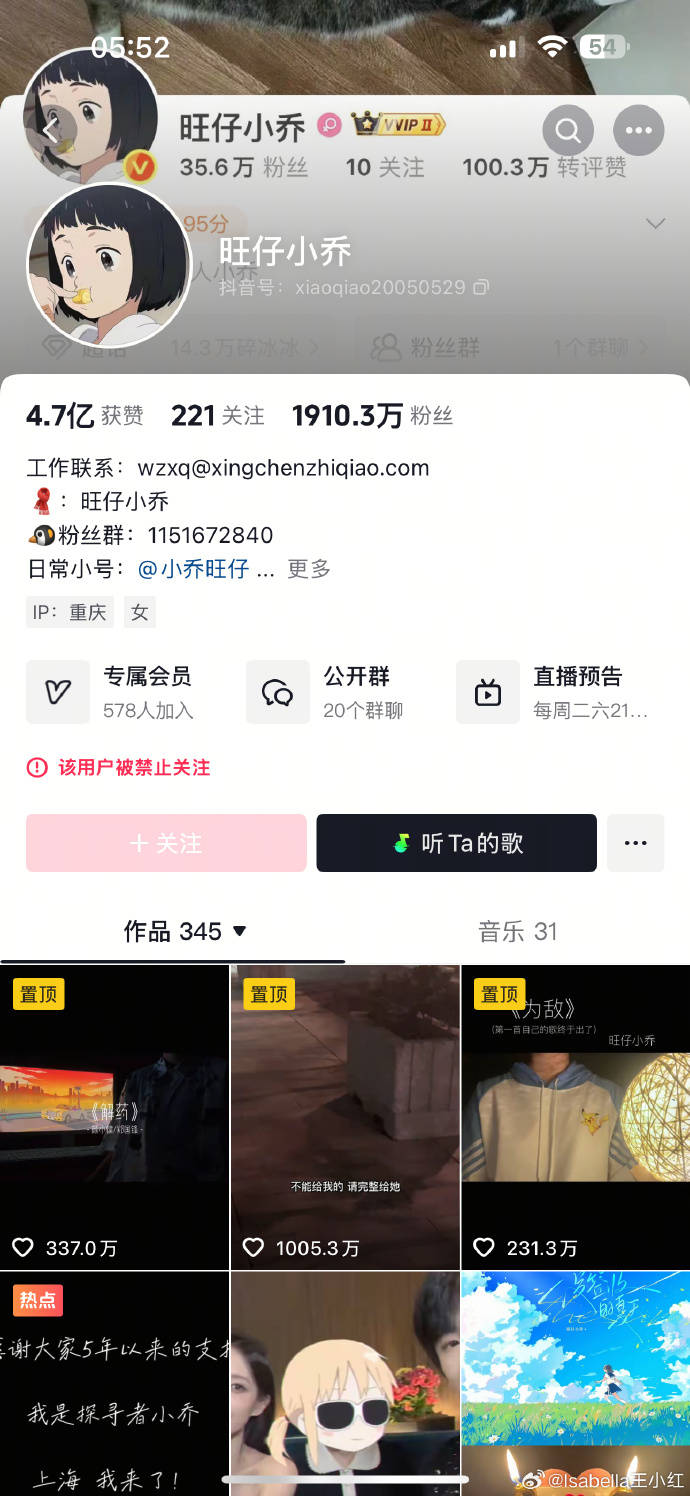The height and width of the screenshot is (1496, 690).
Task: Open the top-right overflow menu
Action: [638, 130]
